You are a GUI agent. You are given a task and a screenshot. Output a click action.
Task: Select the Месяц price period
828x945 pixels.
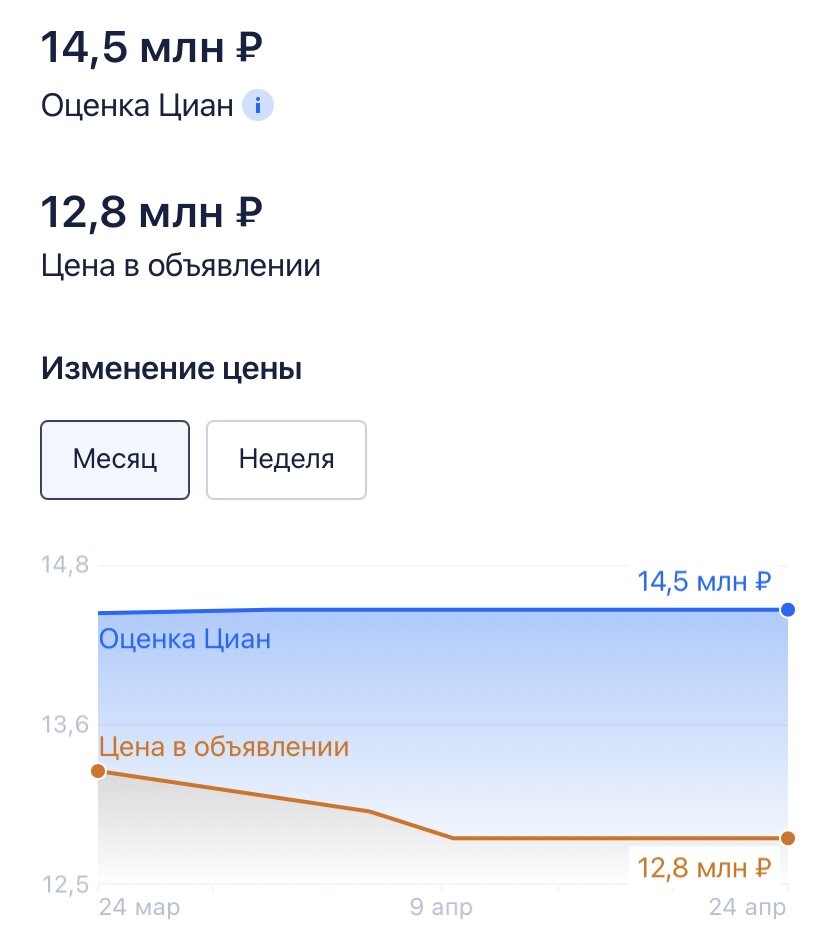coord(115,460)
